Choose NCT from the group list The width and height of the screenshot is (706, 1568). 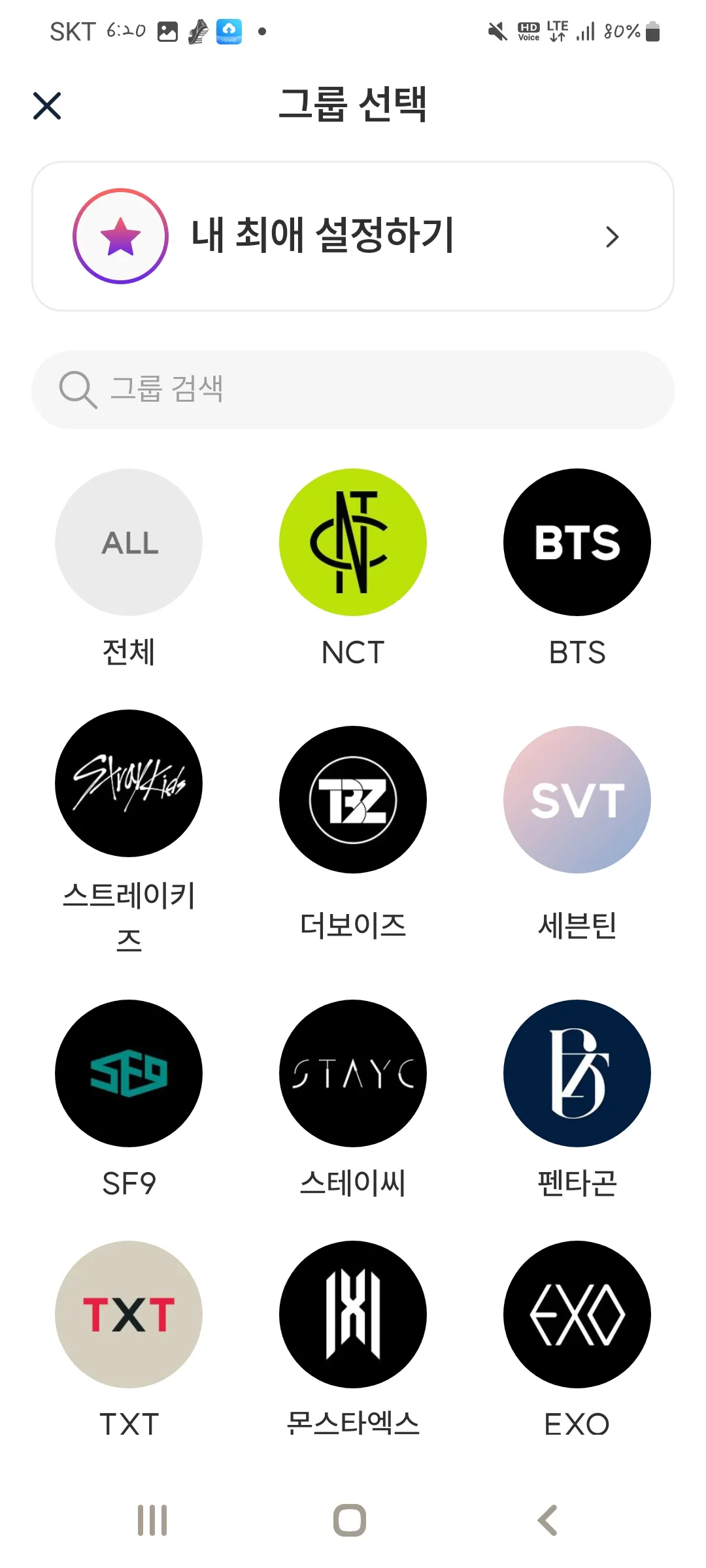pos(353,542)
